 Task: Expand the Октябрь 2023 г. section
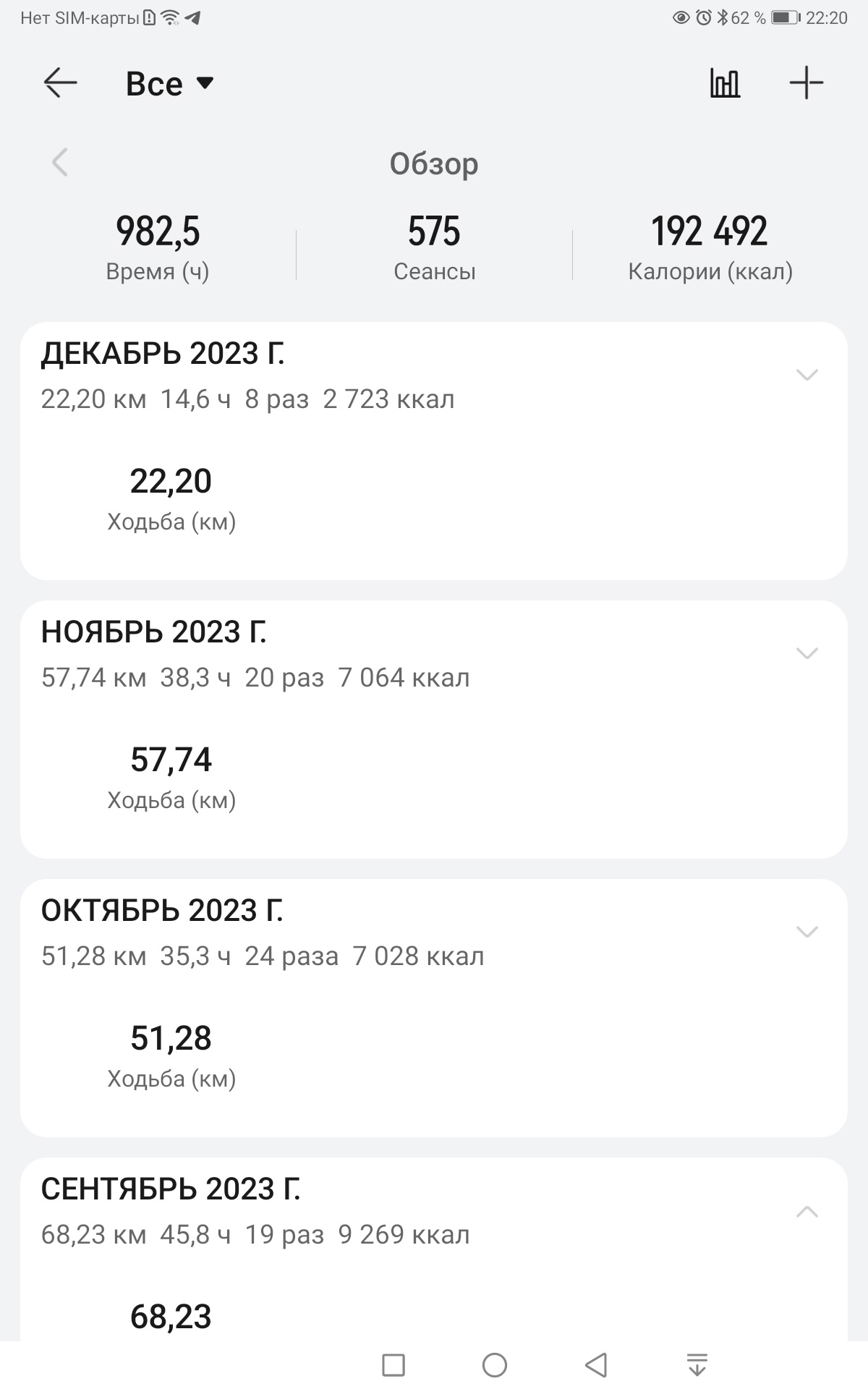(x=807, y=932)
